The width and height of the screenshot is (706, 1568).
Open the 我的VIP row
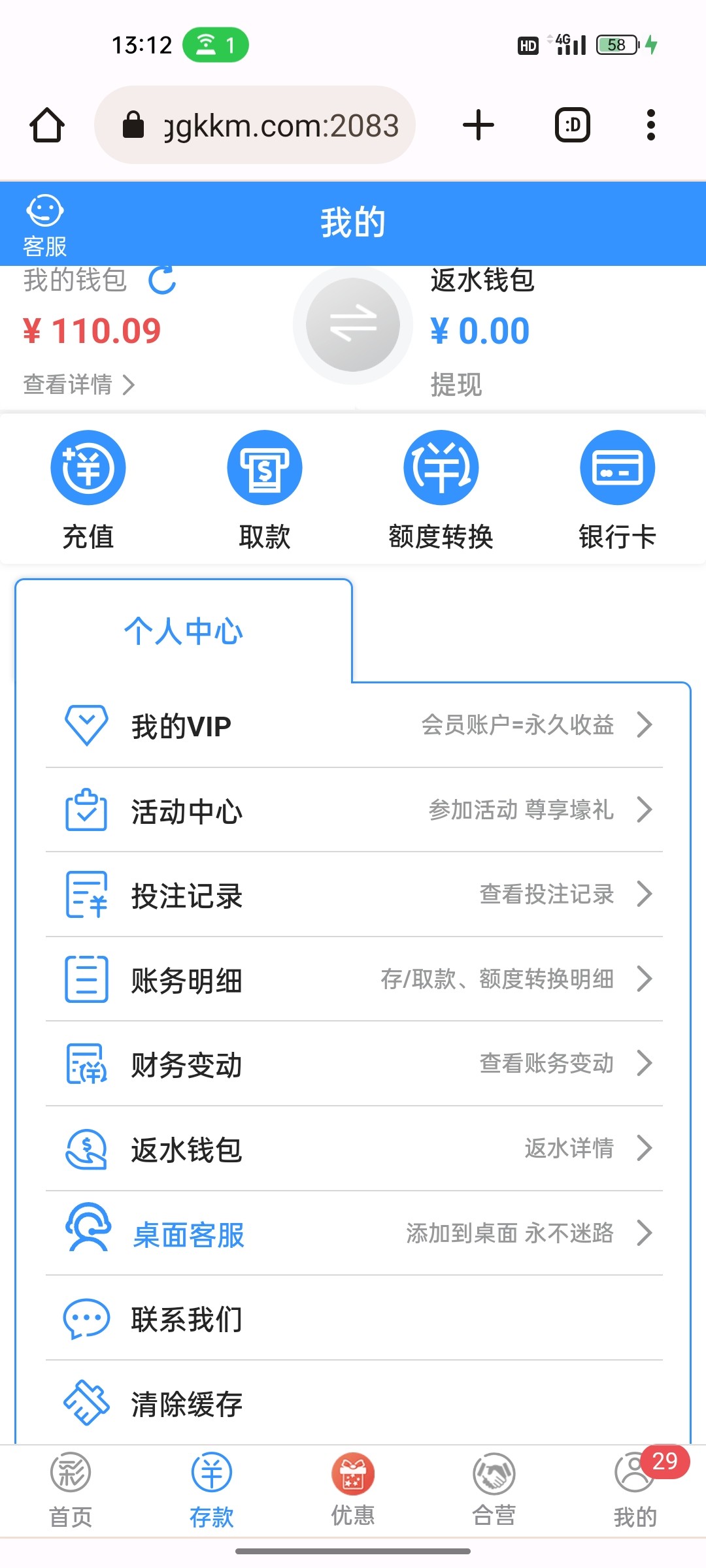pos(354,725)
